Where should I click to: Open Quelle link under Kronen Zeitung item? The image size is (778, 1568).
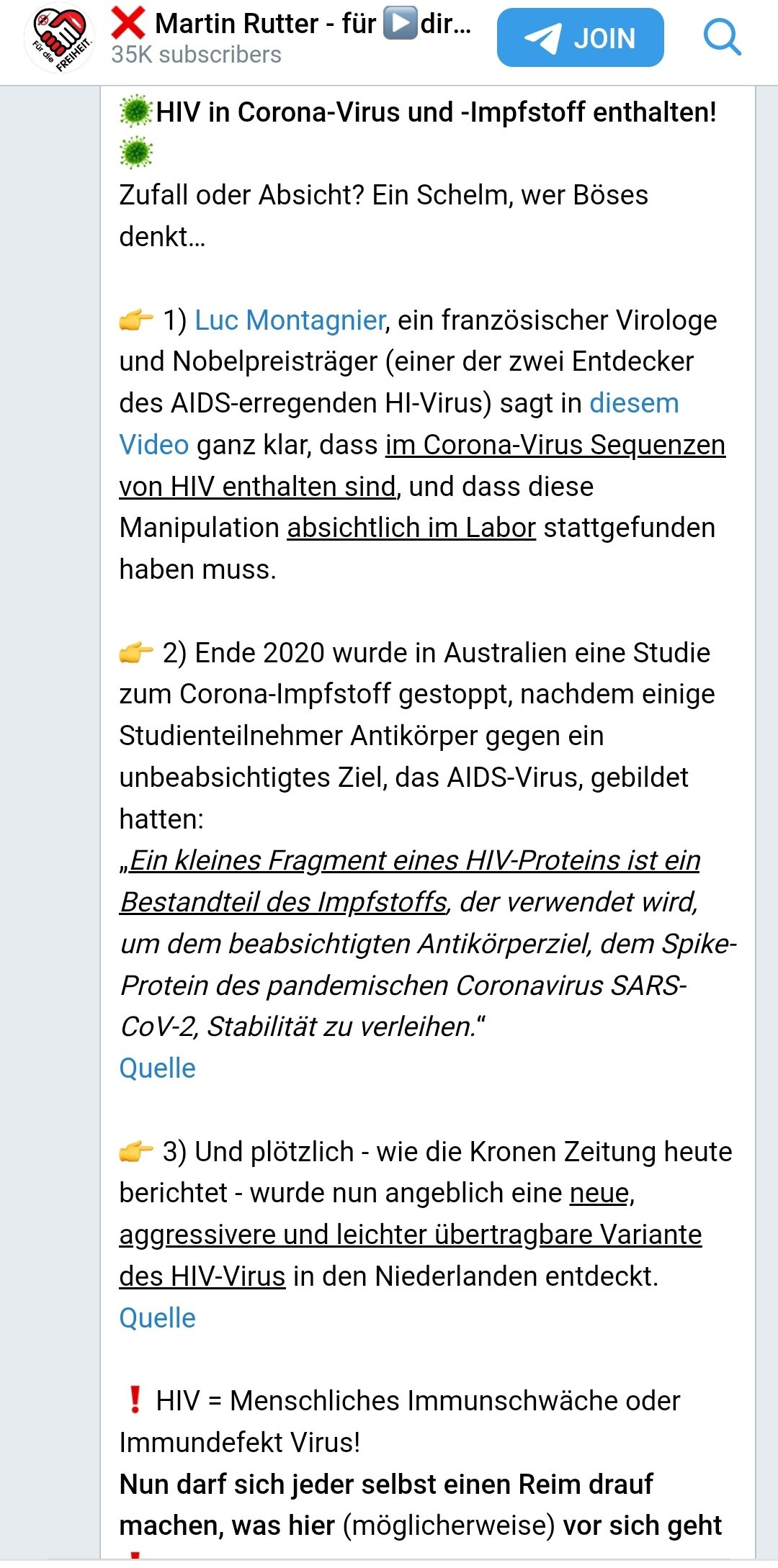click(x=157, y=1317)
